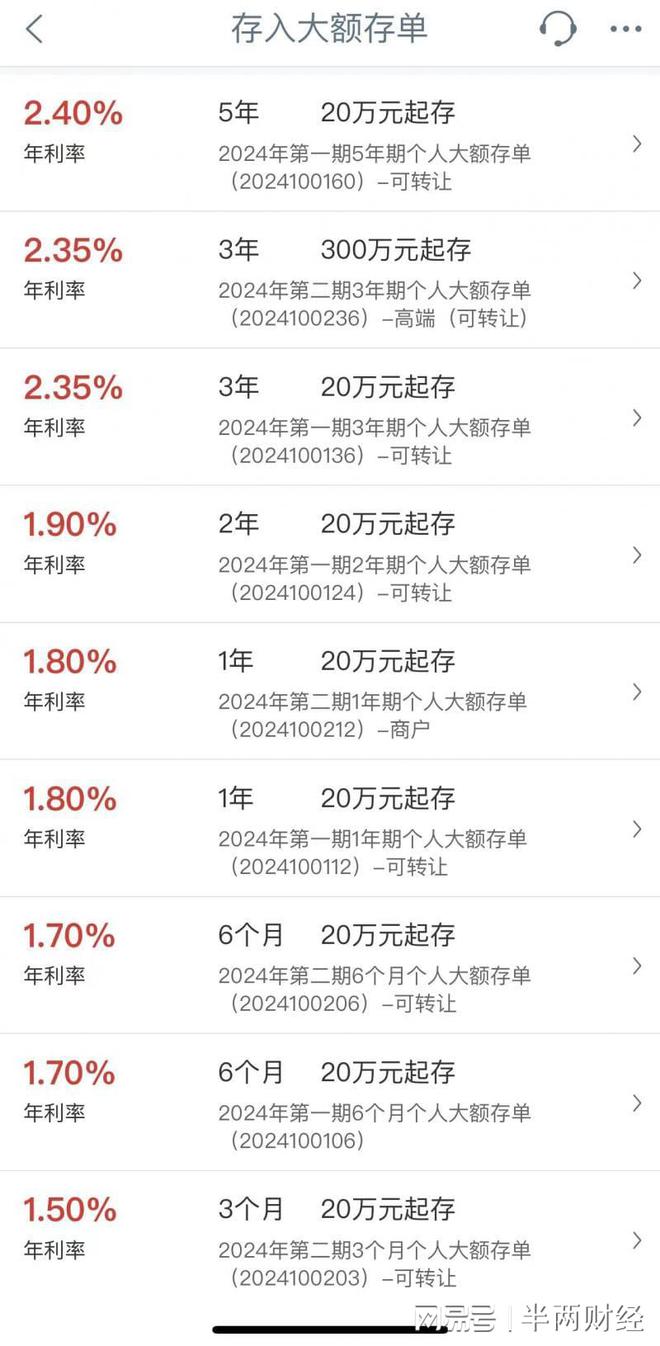Go back from the 存入大额存单 page
The height and width of the screenshot is (1346, 660).
(x=35, y=29)
